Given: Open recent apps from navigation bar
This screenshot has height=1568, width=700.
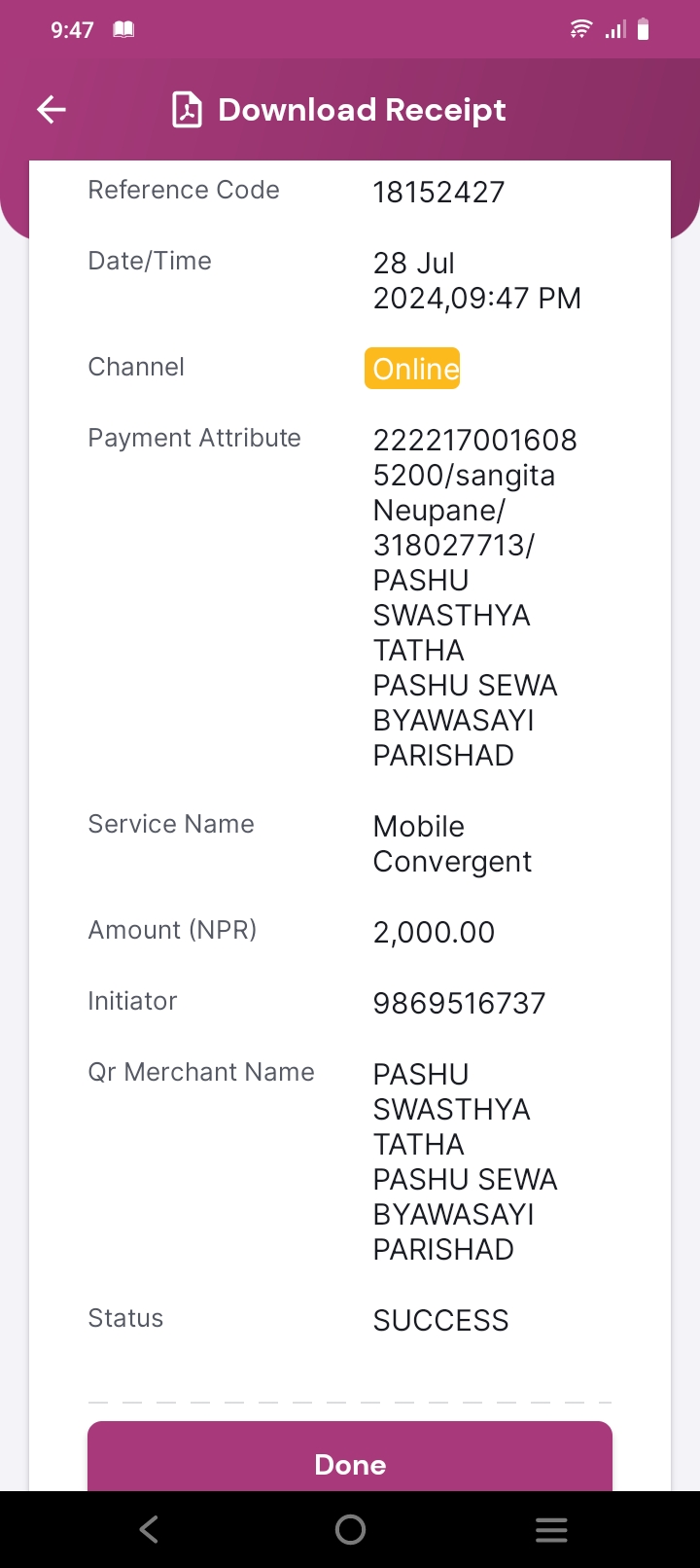Looking at the screenshot, I should 551,1530.
